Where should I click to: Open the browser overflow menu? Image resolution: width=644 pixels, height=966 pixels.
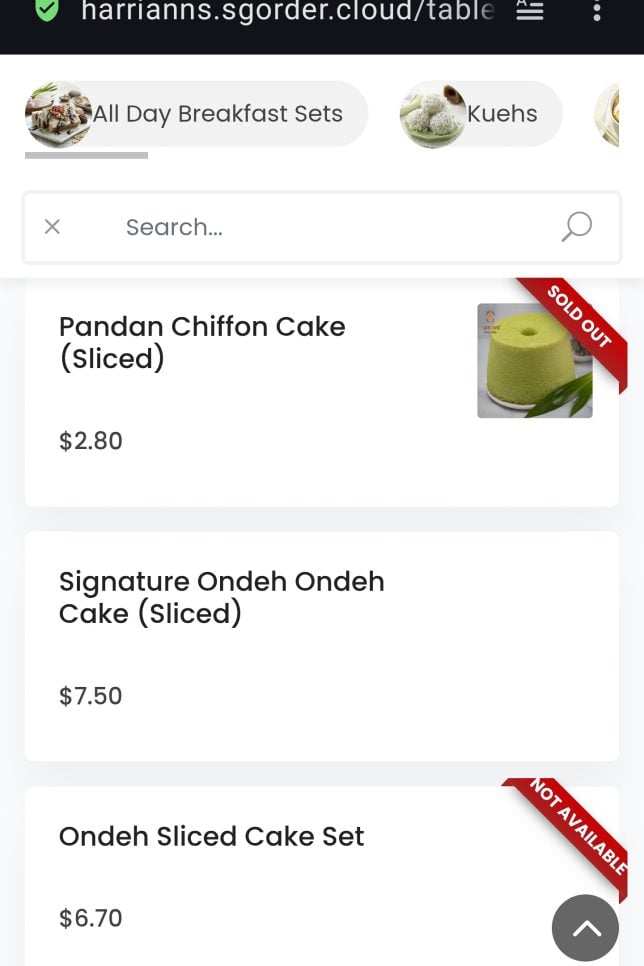point(597,12)
